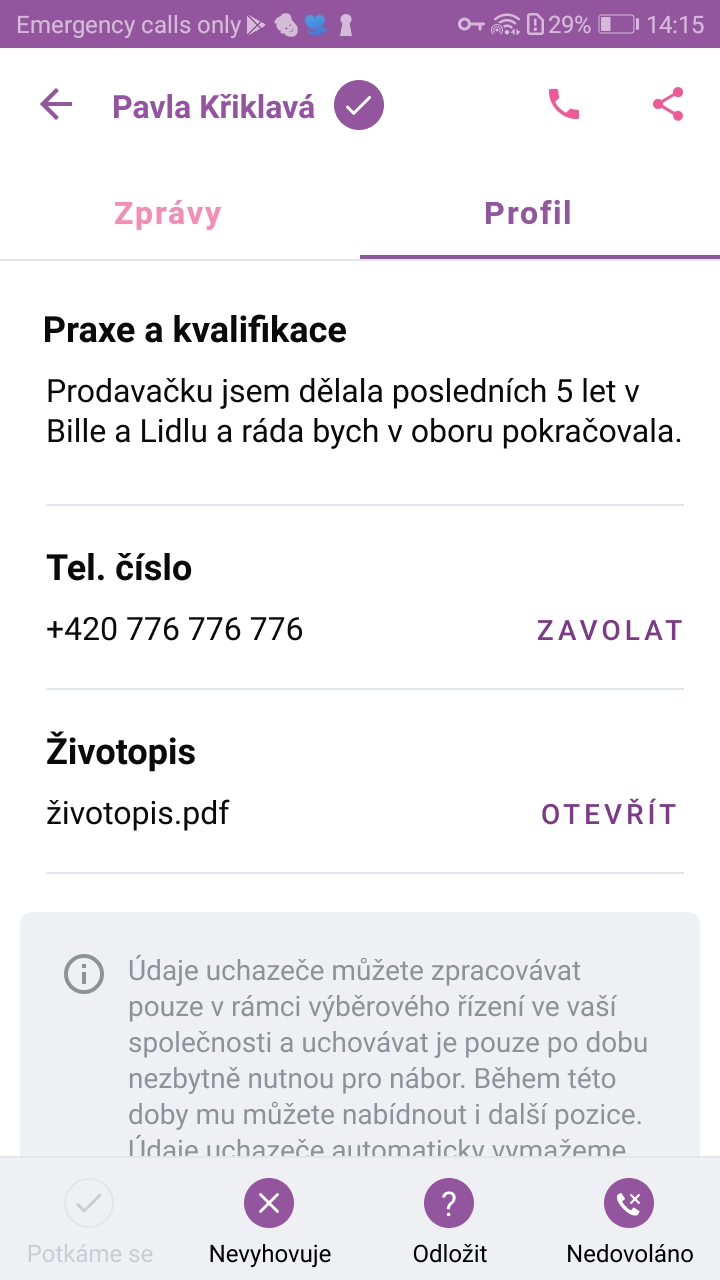Share Pavla Křiklavá's profile
The height and width of the screenshot is (1280, 720).
(x=667, y=104)
